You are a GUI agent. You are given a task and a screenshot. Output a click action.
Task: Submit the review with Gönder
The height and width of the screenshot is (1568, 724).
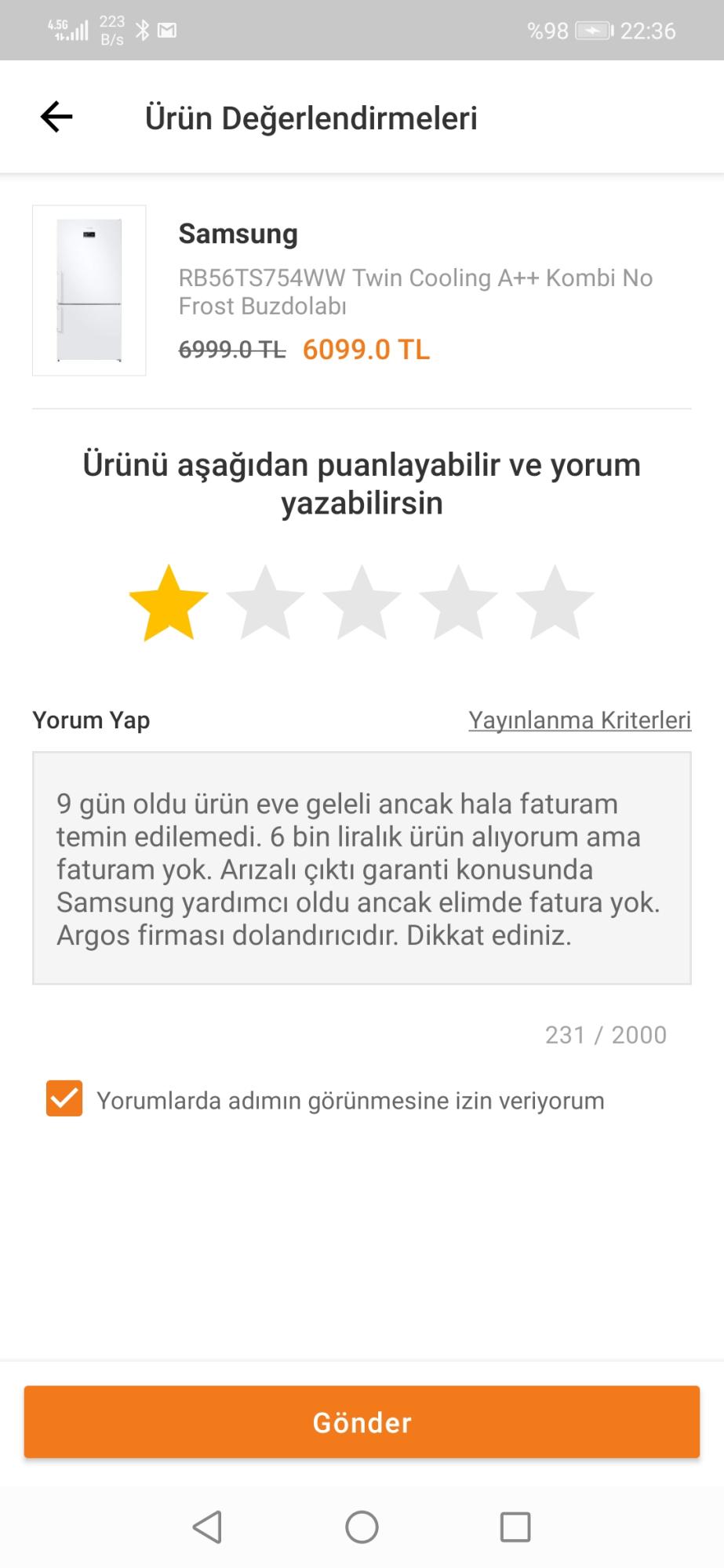tap(362, 1422)
